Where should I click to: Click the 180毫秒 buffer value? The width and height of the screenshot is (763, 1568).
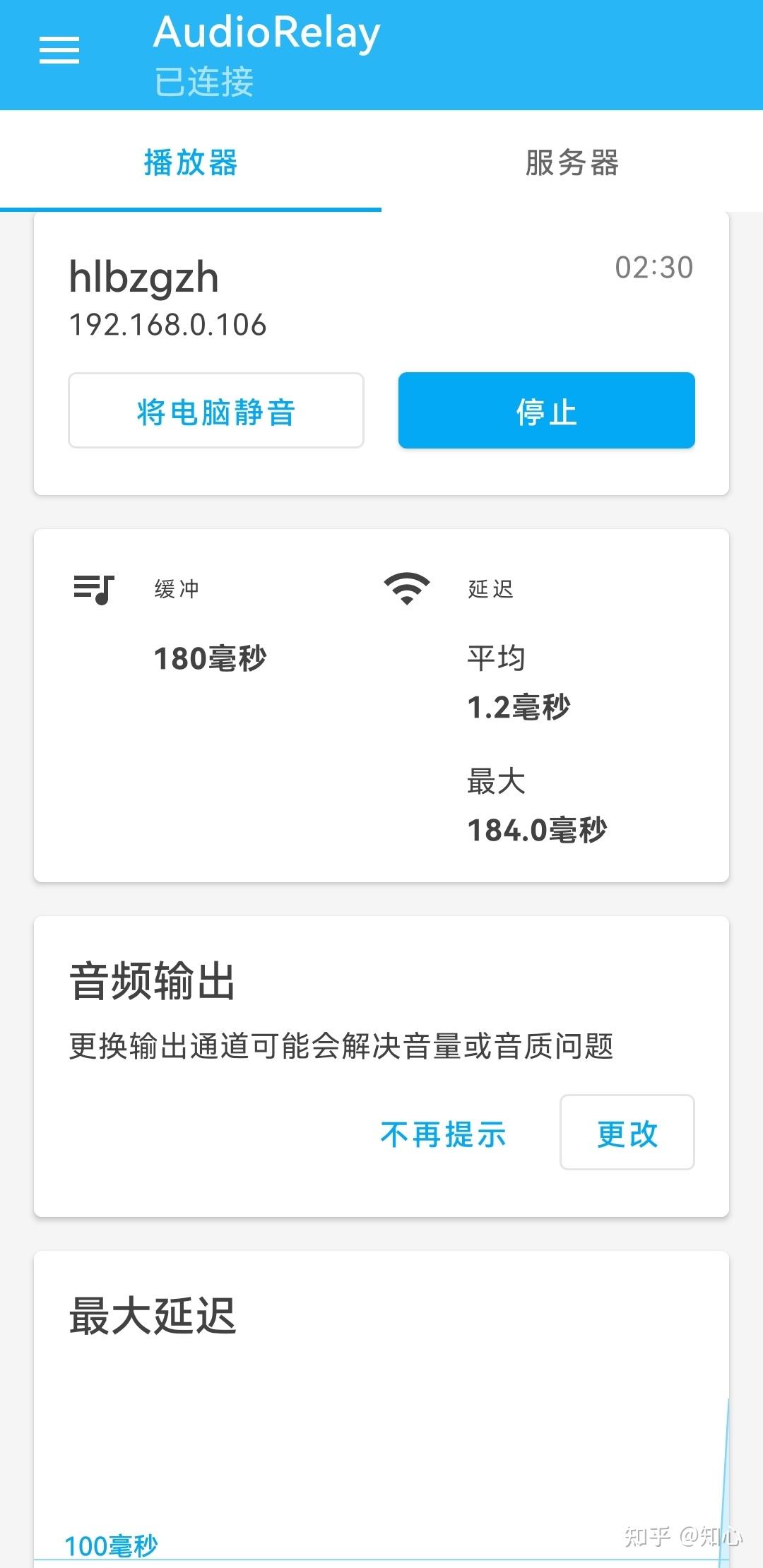pos(210,658)
